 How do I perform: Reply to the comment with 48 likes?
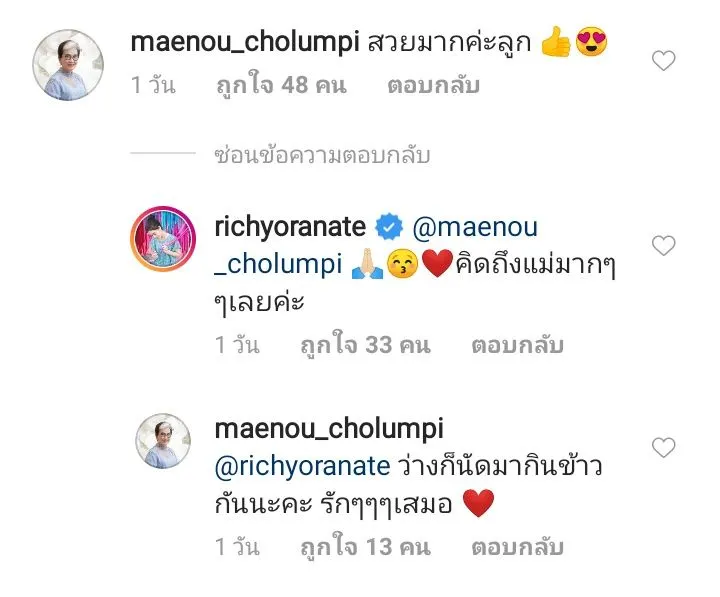pos(433,86)
